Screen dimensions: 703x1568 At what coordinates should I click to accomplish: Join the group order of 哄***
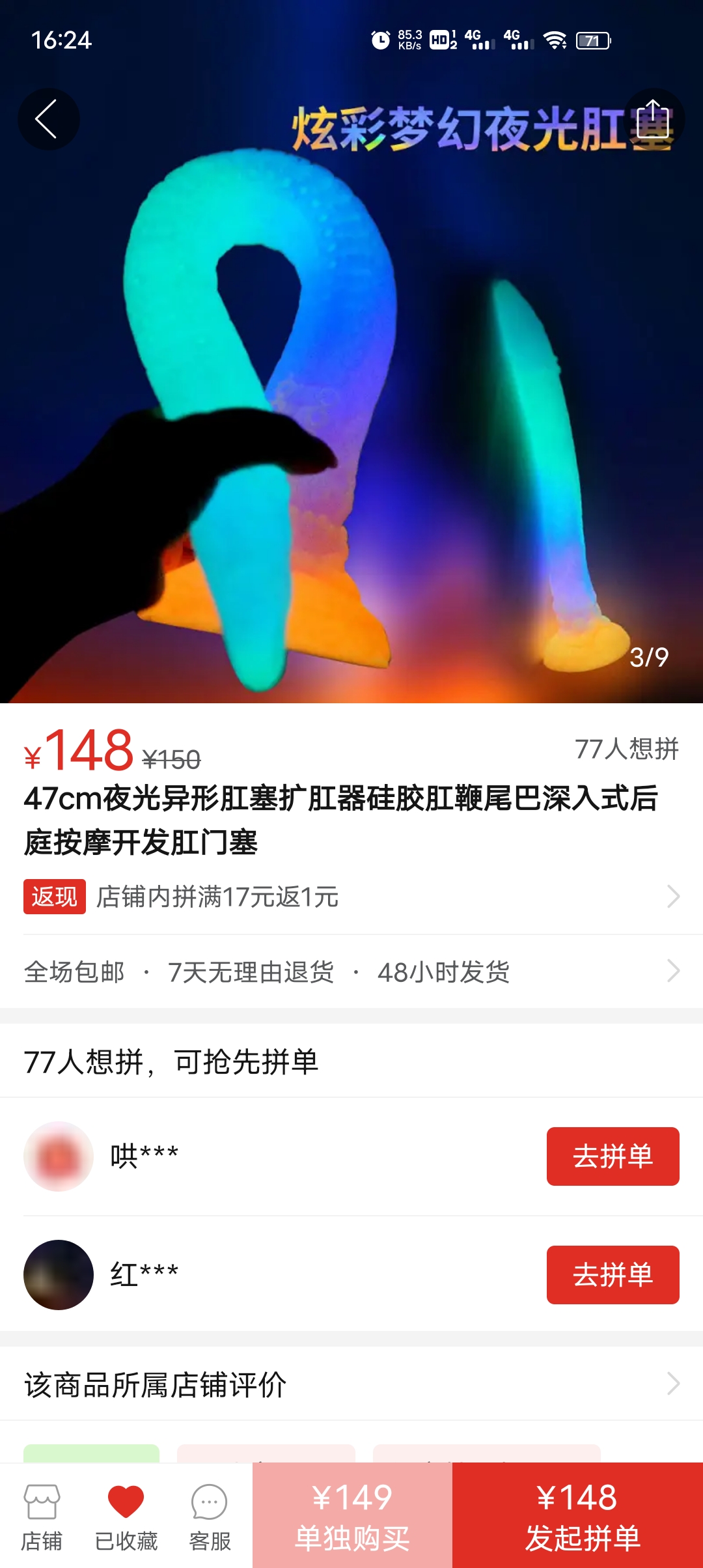tap(612, 1156)
